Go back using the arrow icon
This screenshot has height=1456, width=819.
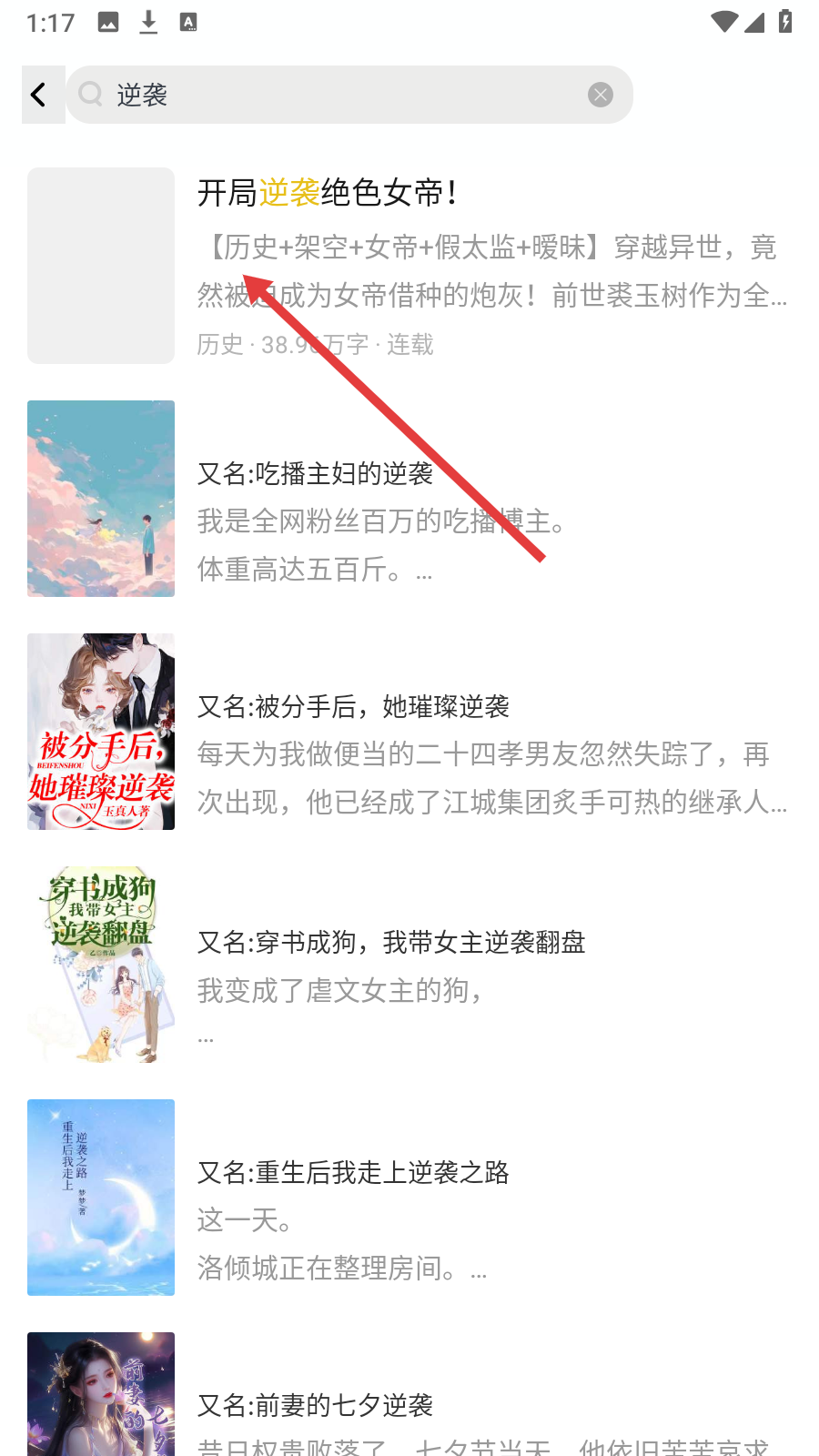pyautogui.click(x=39, y=95)
